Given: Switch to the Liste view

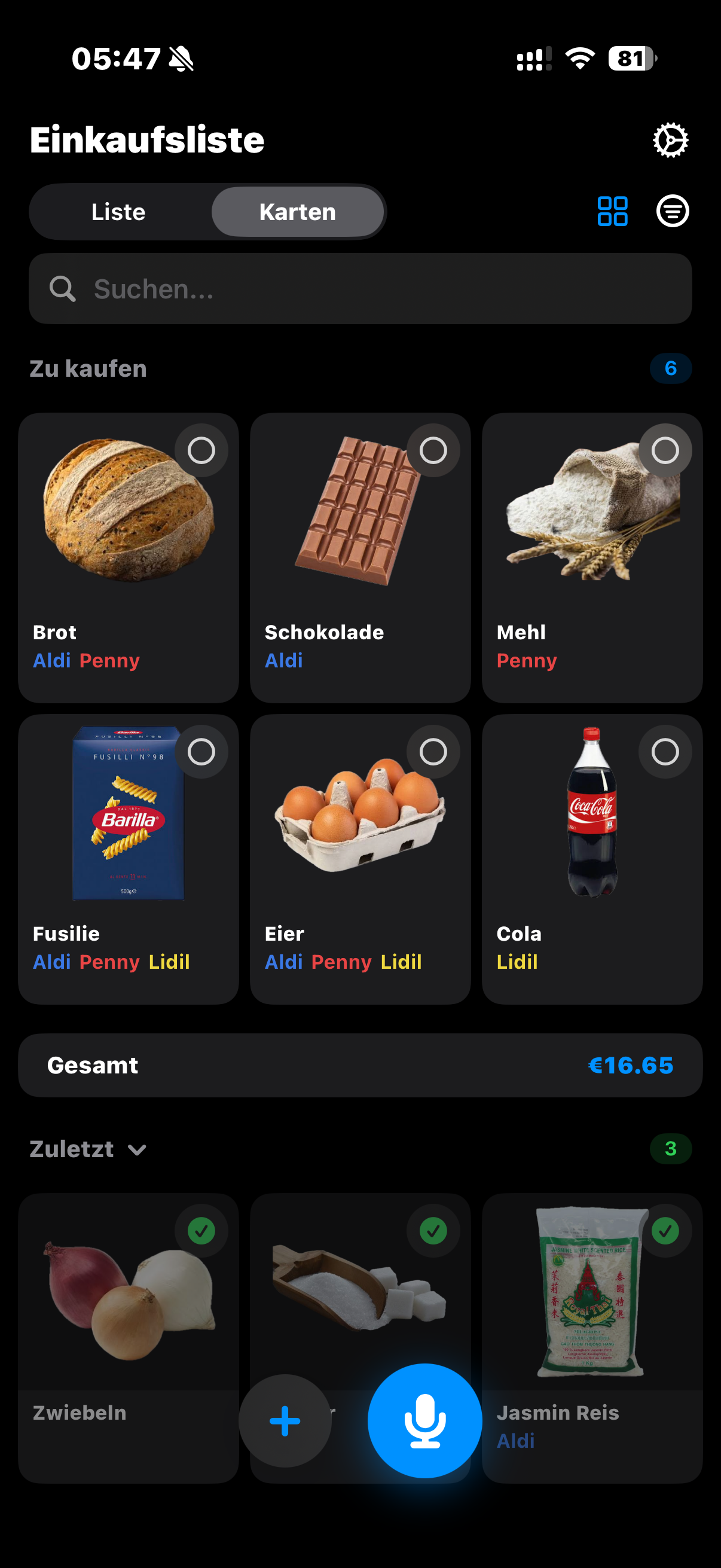Looking at the screenshot, I should click(118, 212).
